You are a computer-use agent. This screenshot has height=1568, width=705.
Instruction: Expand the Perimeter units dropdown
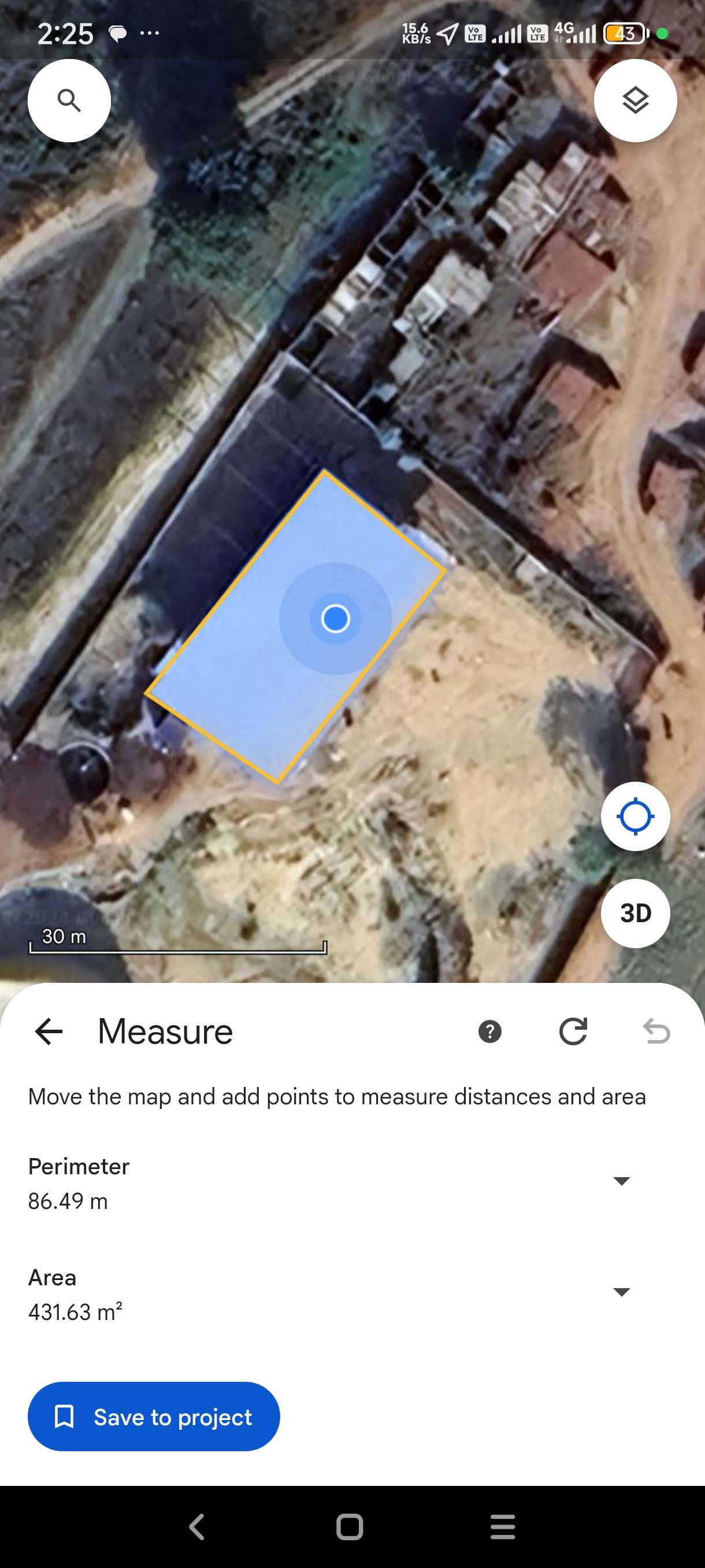tap(621, 1181)
